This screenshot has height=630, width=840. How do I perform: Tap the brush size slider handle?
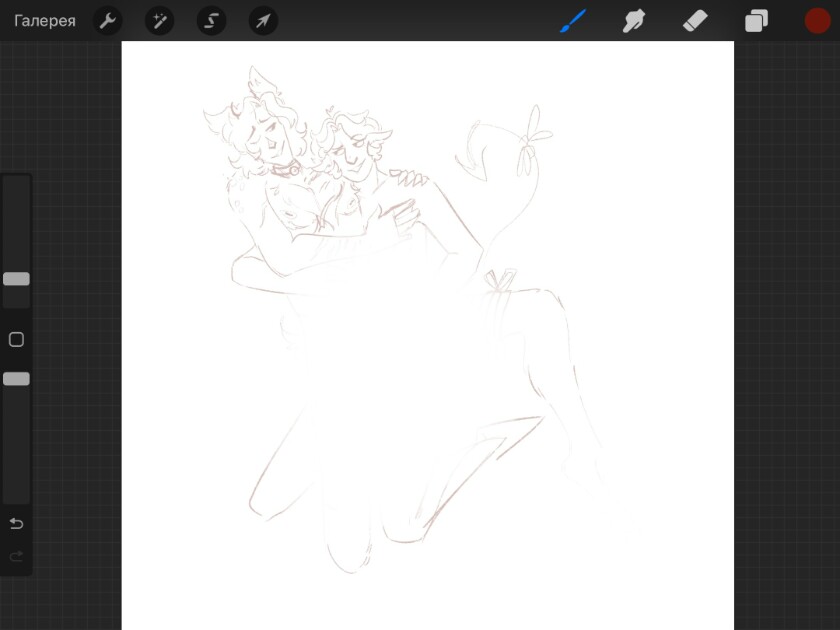17,279
